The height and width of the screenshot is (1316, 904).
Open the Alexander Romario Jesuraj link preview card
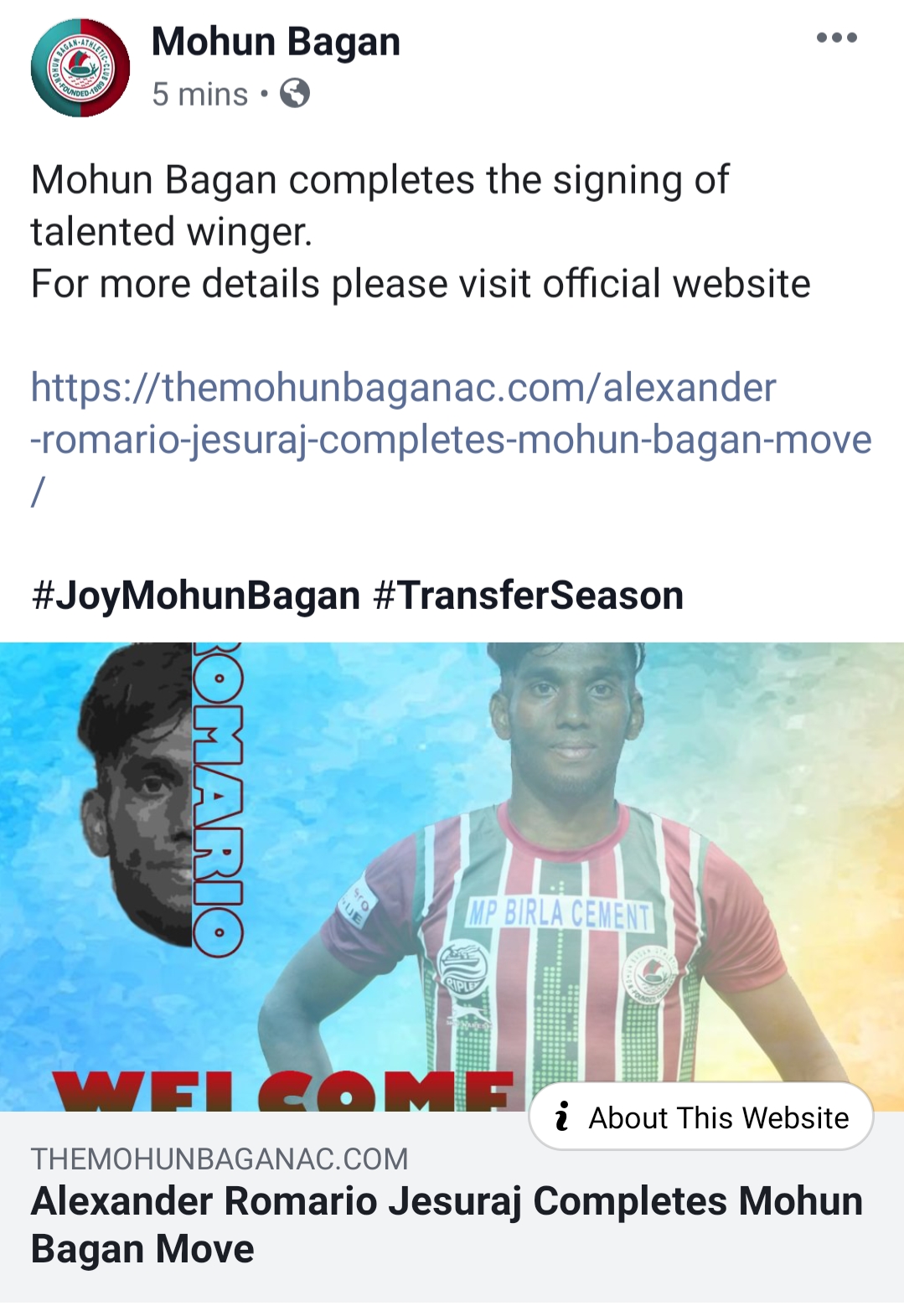pos(446,1225)
